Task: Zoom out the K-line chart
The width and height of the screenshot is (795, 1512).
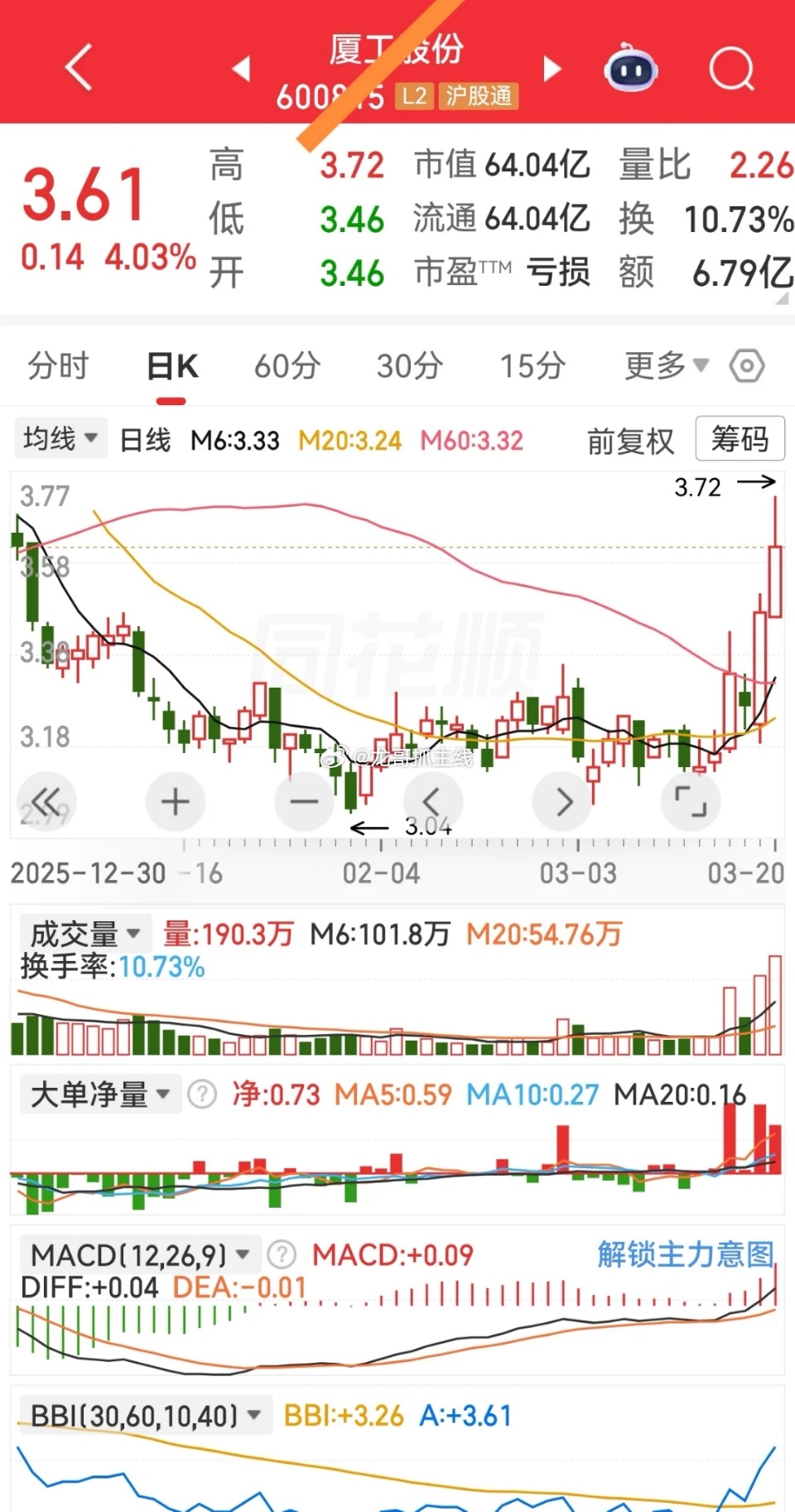Action: 304,801
